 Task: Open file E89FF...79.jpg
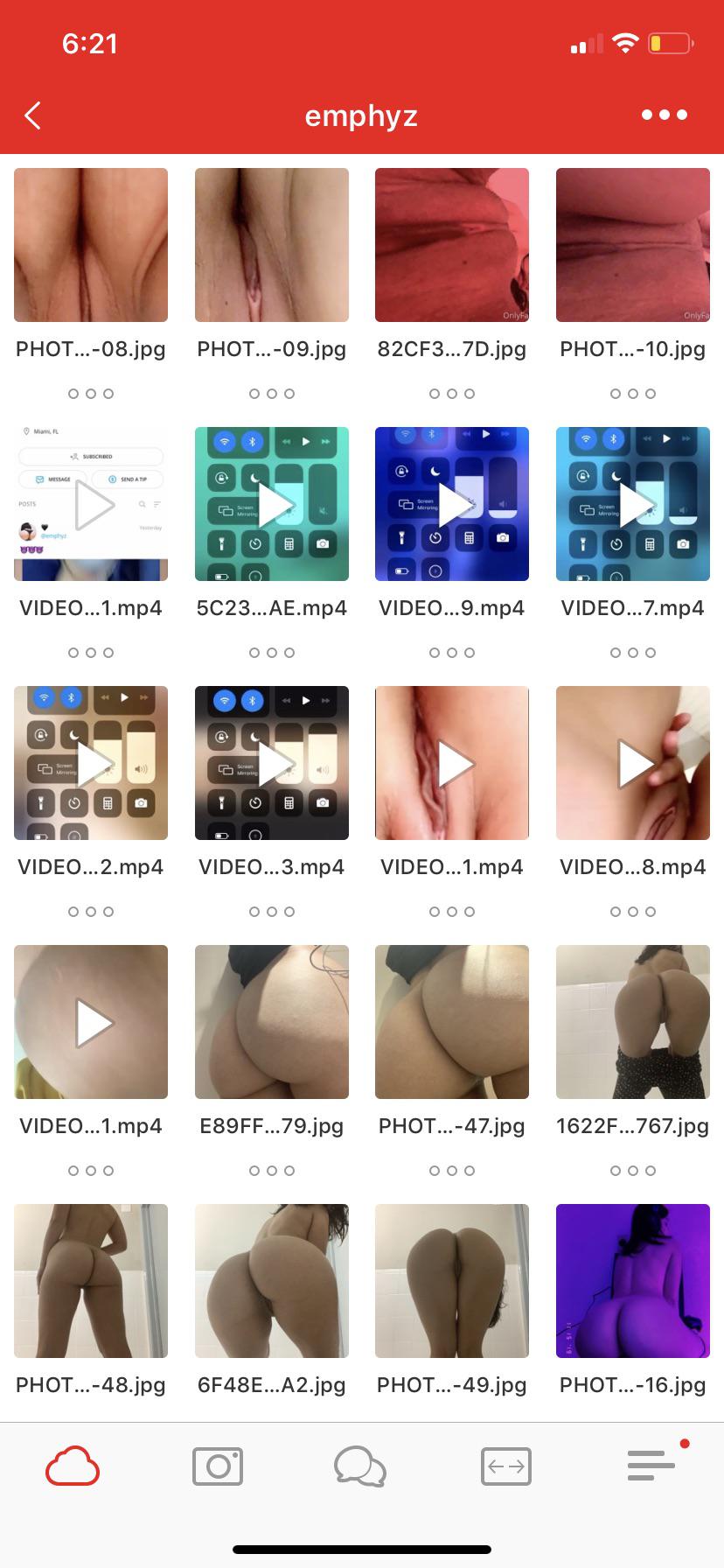coord(272,1022)
